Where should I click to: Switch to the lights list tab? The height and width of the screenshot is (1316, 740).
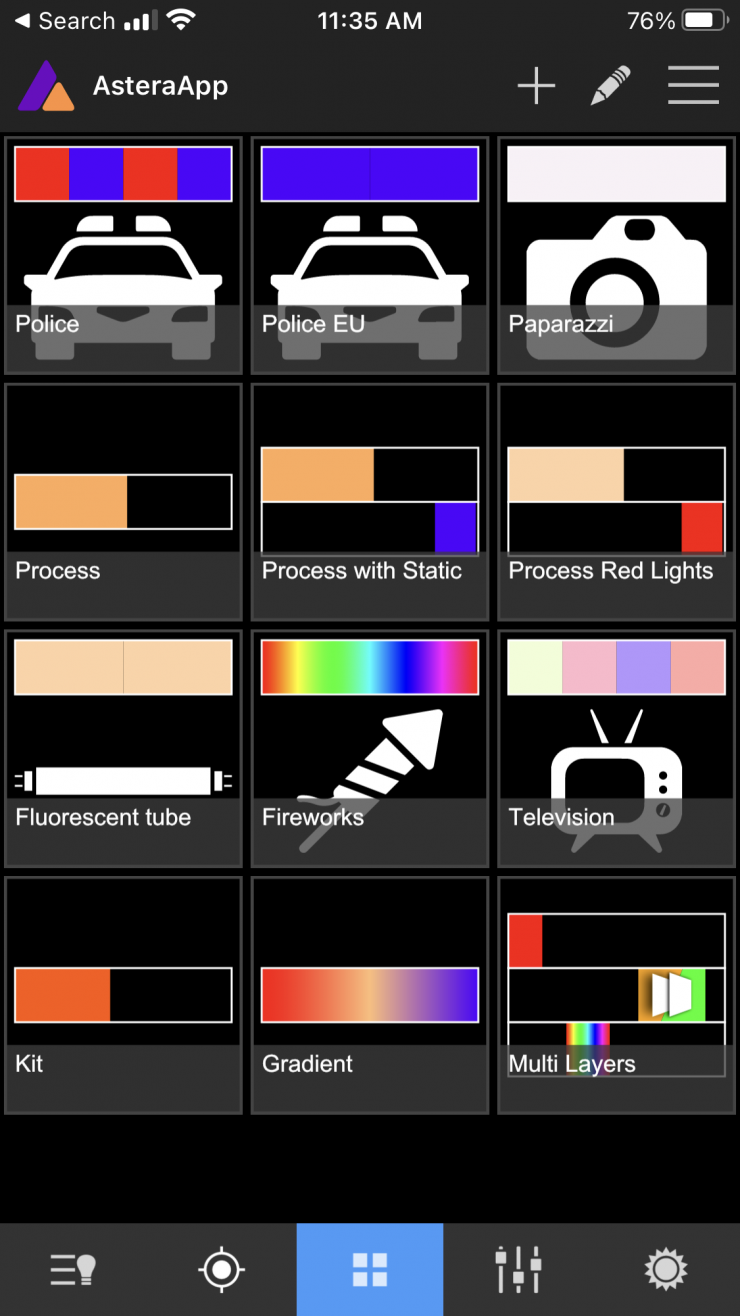click(x=74, y=1270)
